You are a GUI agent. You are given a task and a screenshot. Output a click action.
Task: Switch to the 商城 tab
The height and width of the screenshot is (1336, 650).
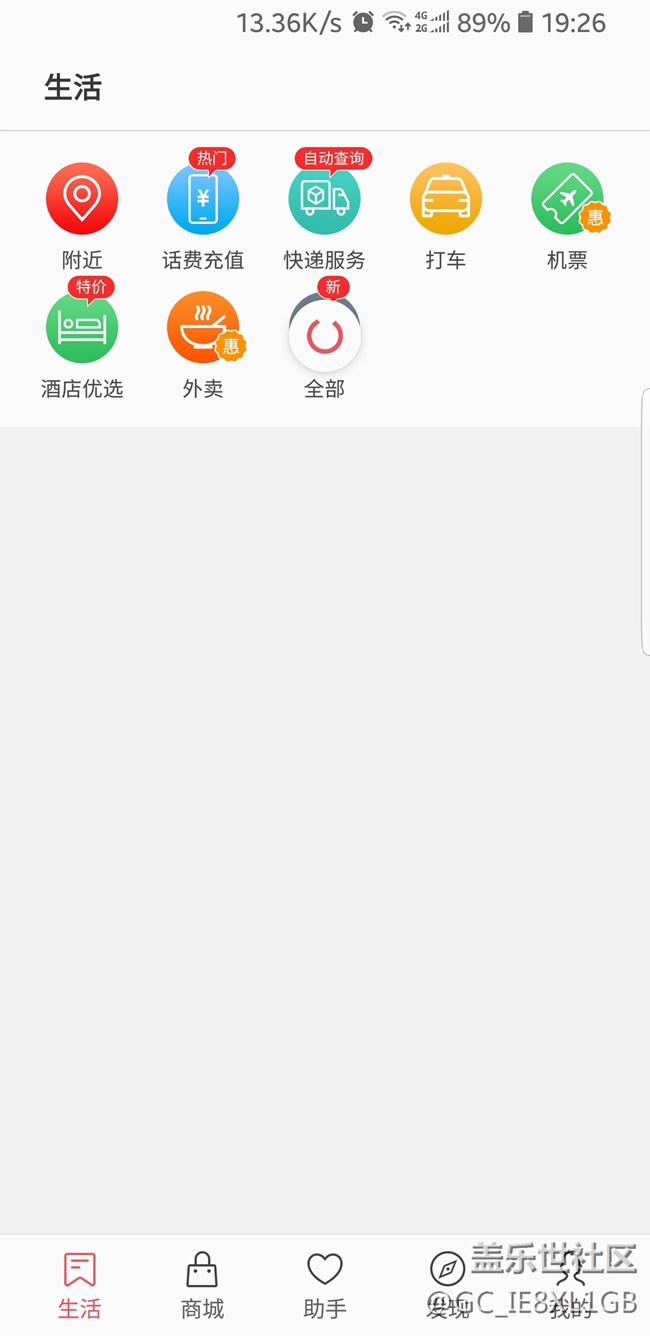point(202,1285)
